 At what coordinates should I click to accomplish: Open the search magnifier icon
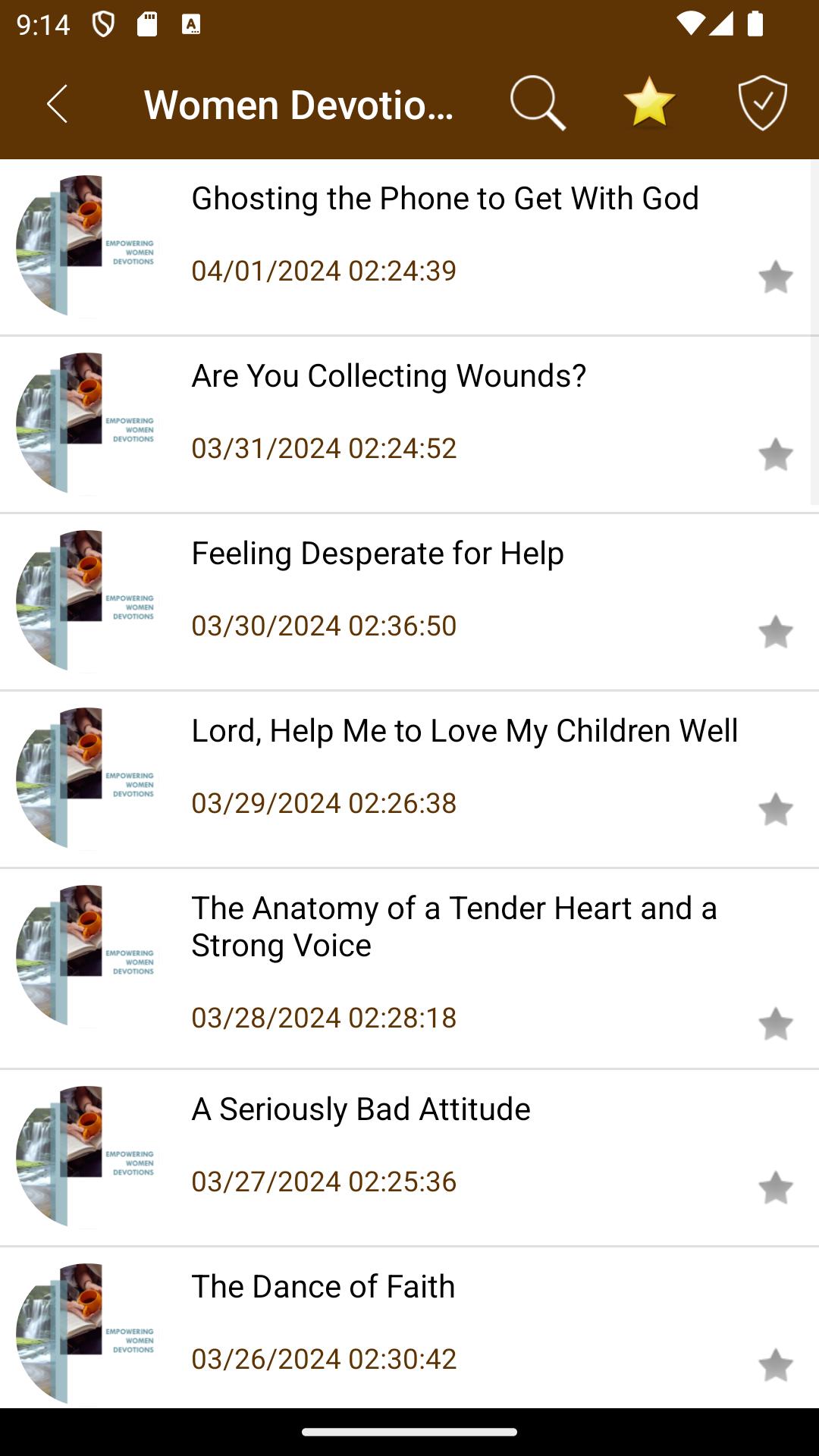[x=538, y=104]
